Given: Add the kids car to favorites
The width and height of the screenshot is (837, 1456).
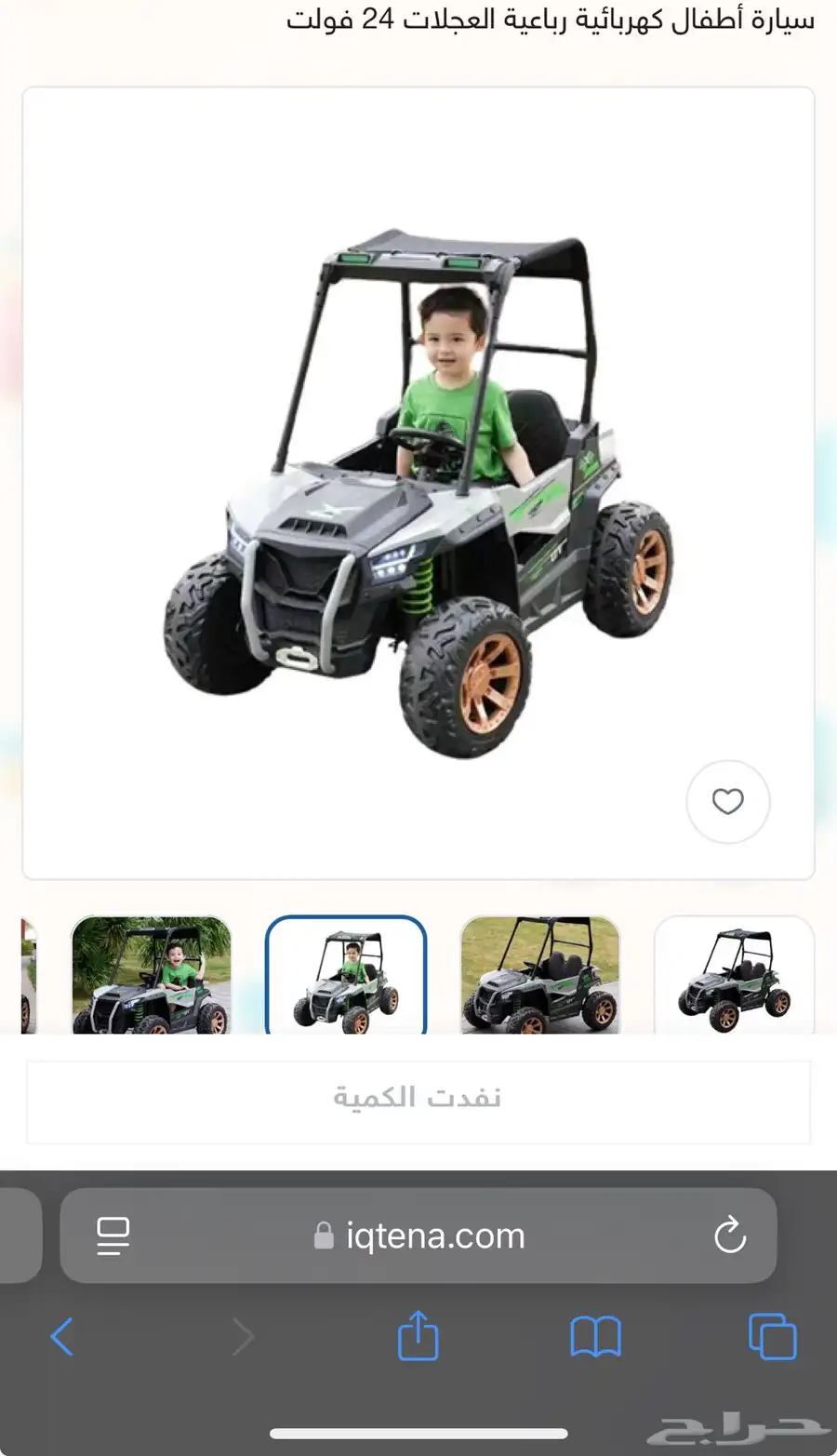Looking at the screenshot, I should click(x=727, y=801).
